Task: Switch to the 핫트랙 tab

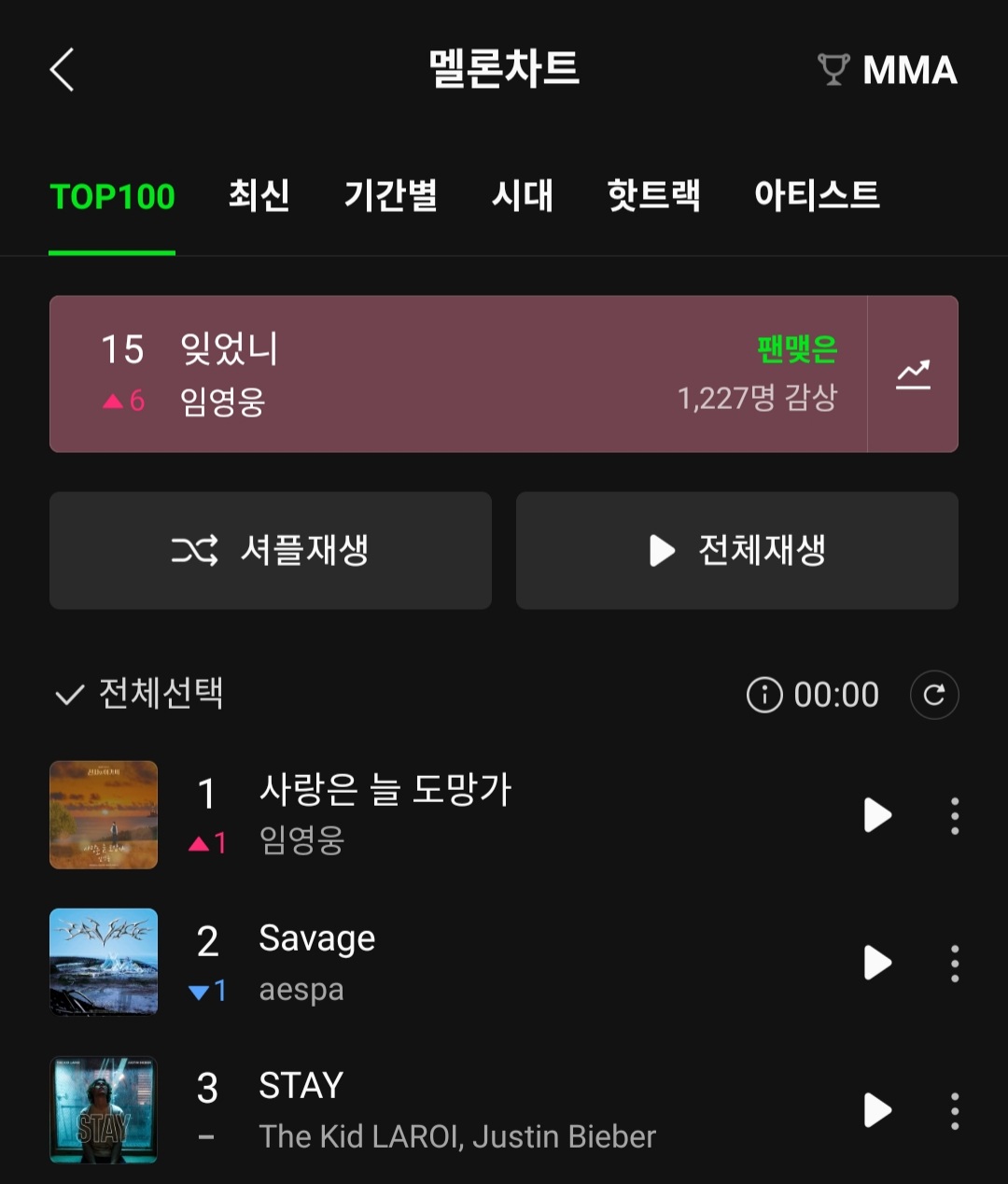Action: point(654,196)
